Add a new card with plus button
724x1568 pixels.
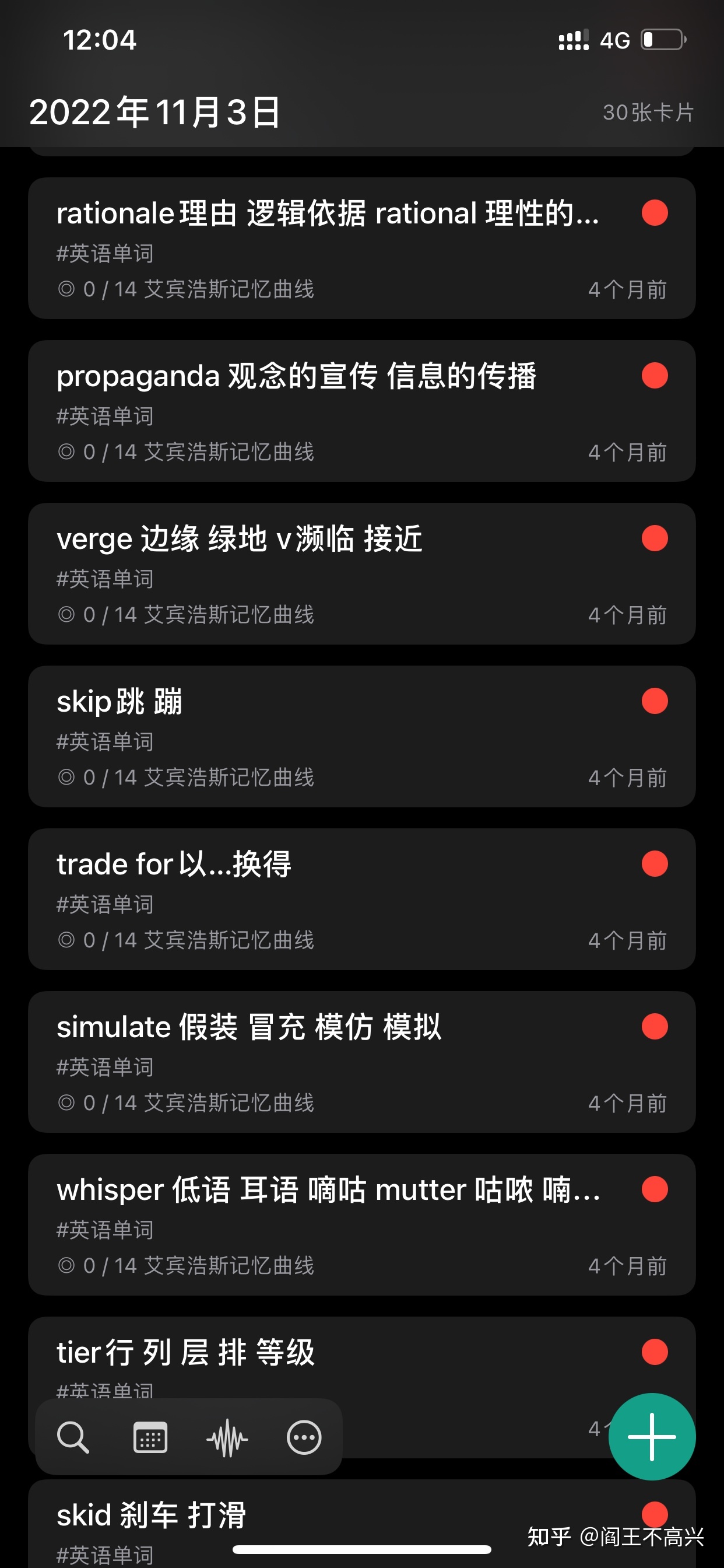pos(652,1437)
